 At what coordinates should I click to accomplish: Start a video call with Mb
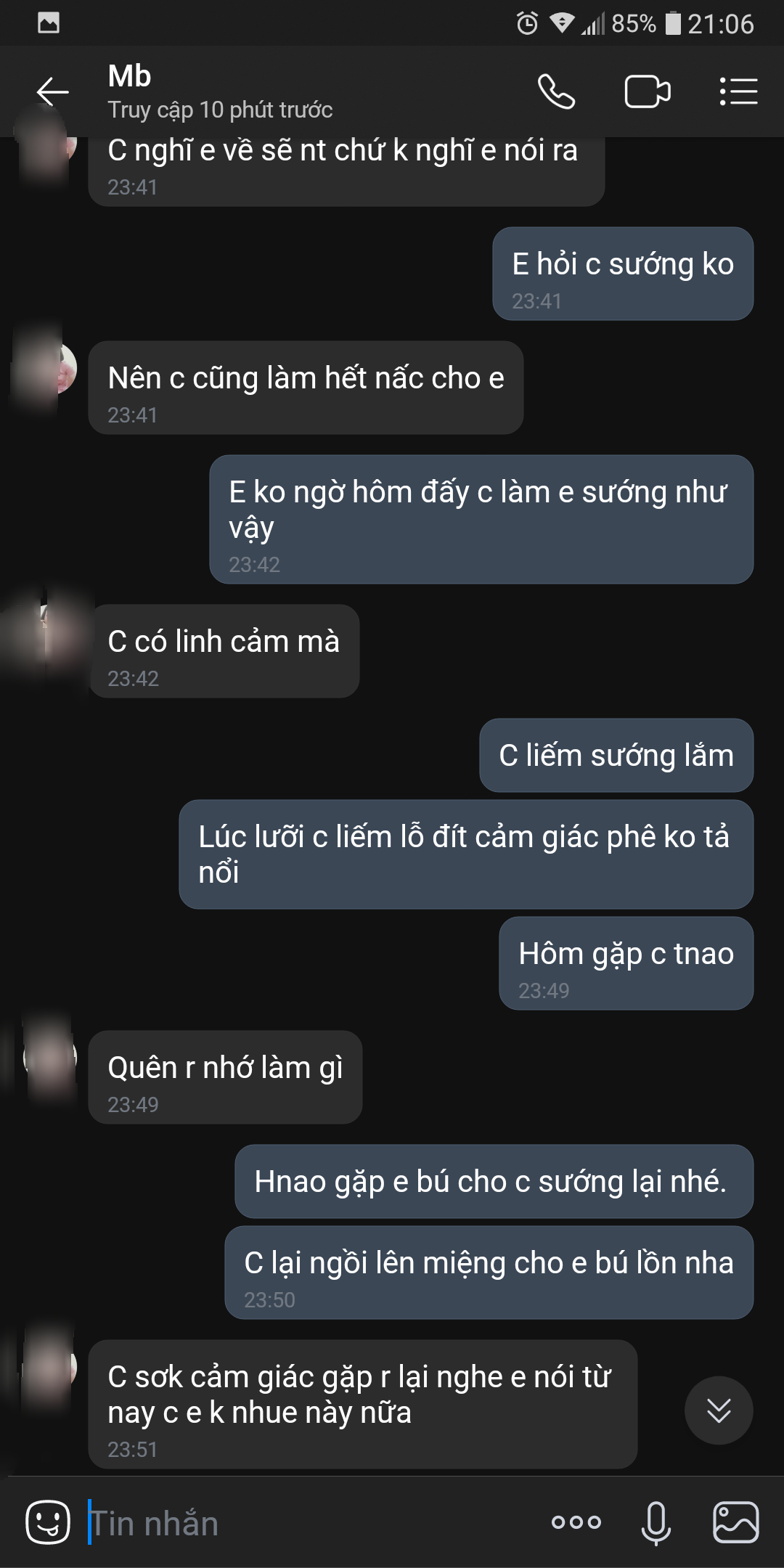647,91
